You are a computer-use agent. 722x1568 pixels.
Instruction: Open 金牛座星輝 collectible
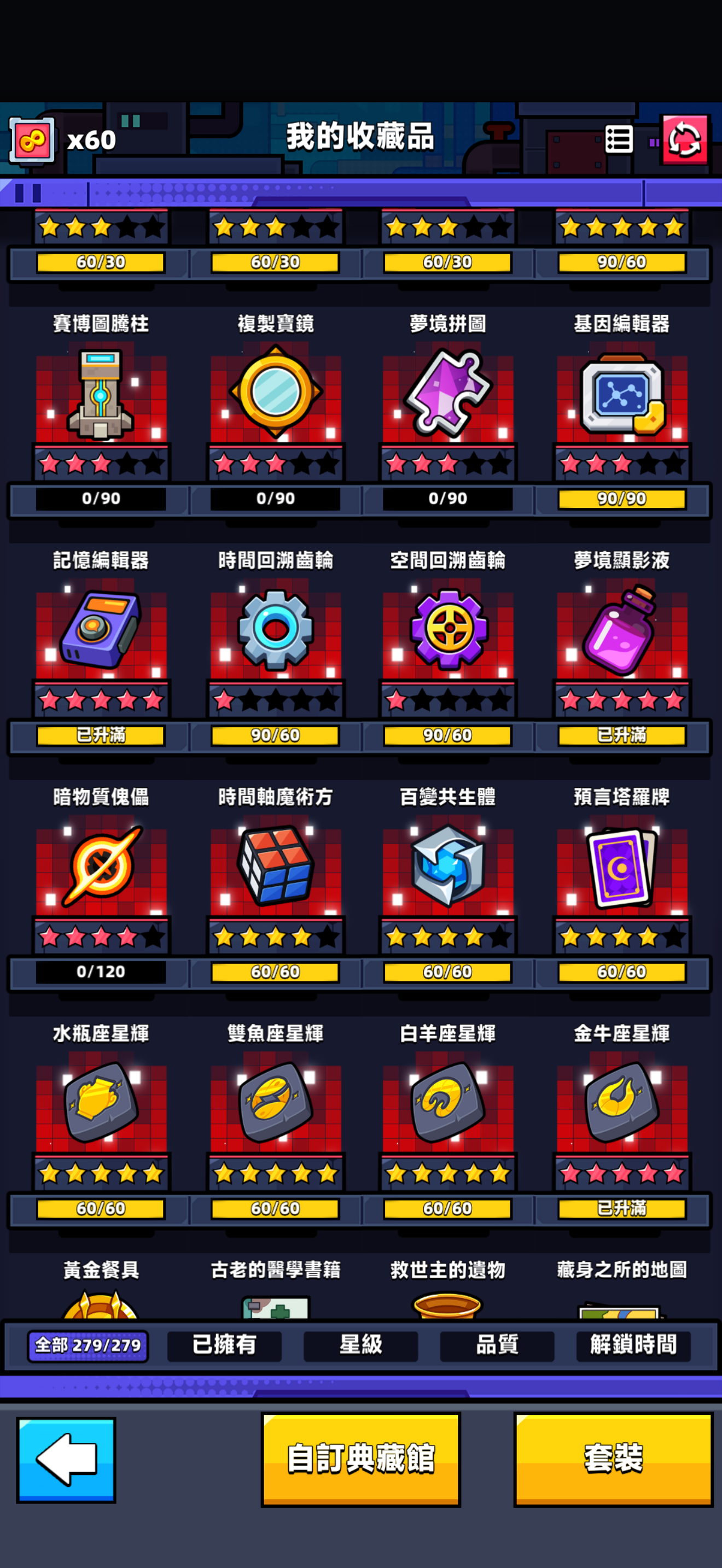tap(621, 1102)
